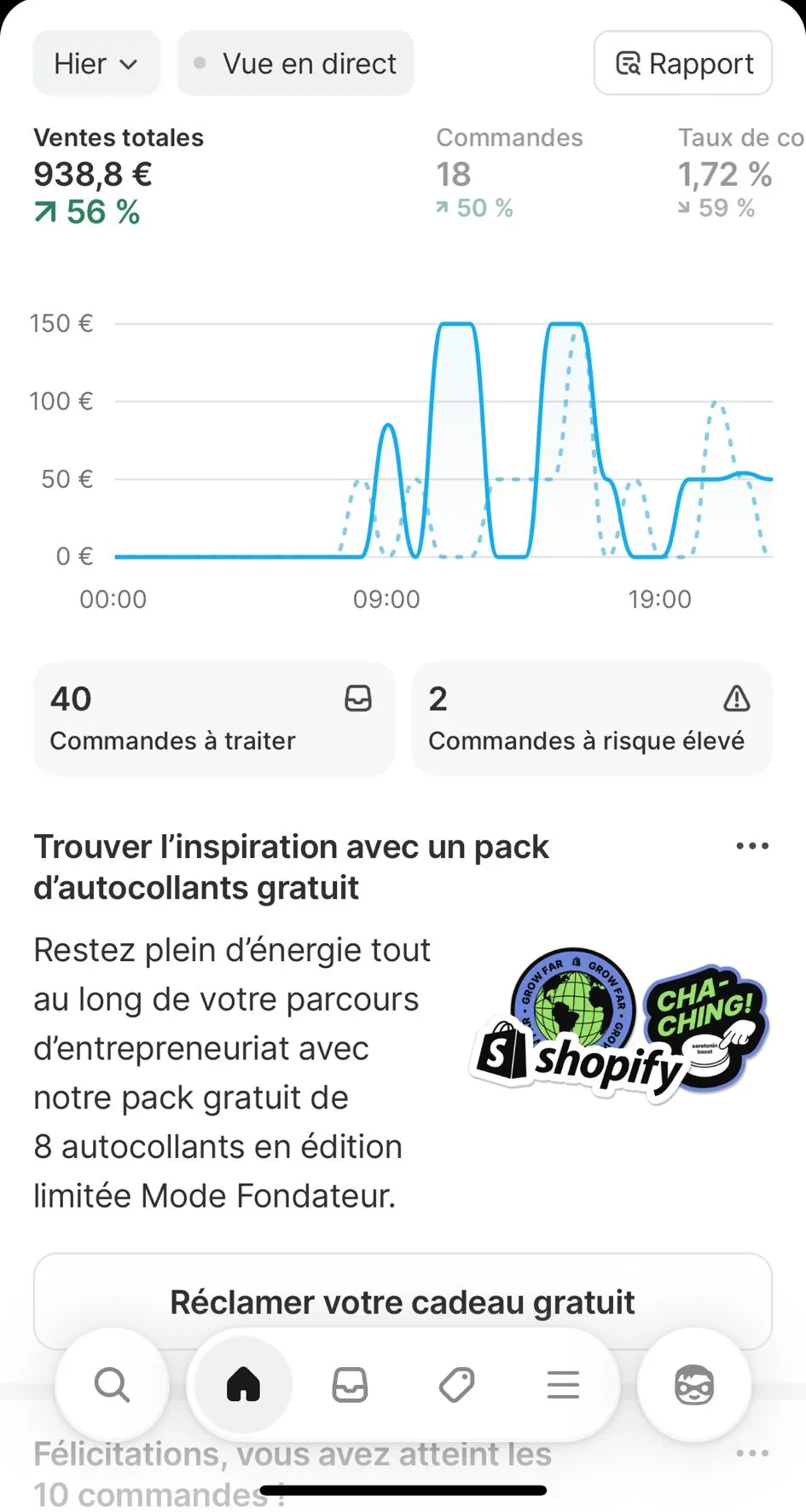Open Vue en direct live view
The height and width of the screenshot is (1512, 806).
pyautogui.click(x=295, y=64)
